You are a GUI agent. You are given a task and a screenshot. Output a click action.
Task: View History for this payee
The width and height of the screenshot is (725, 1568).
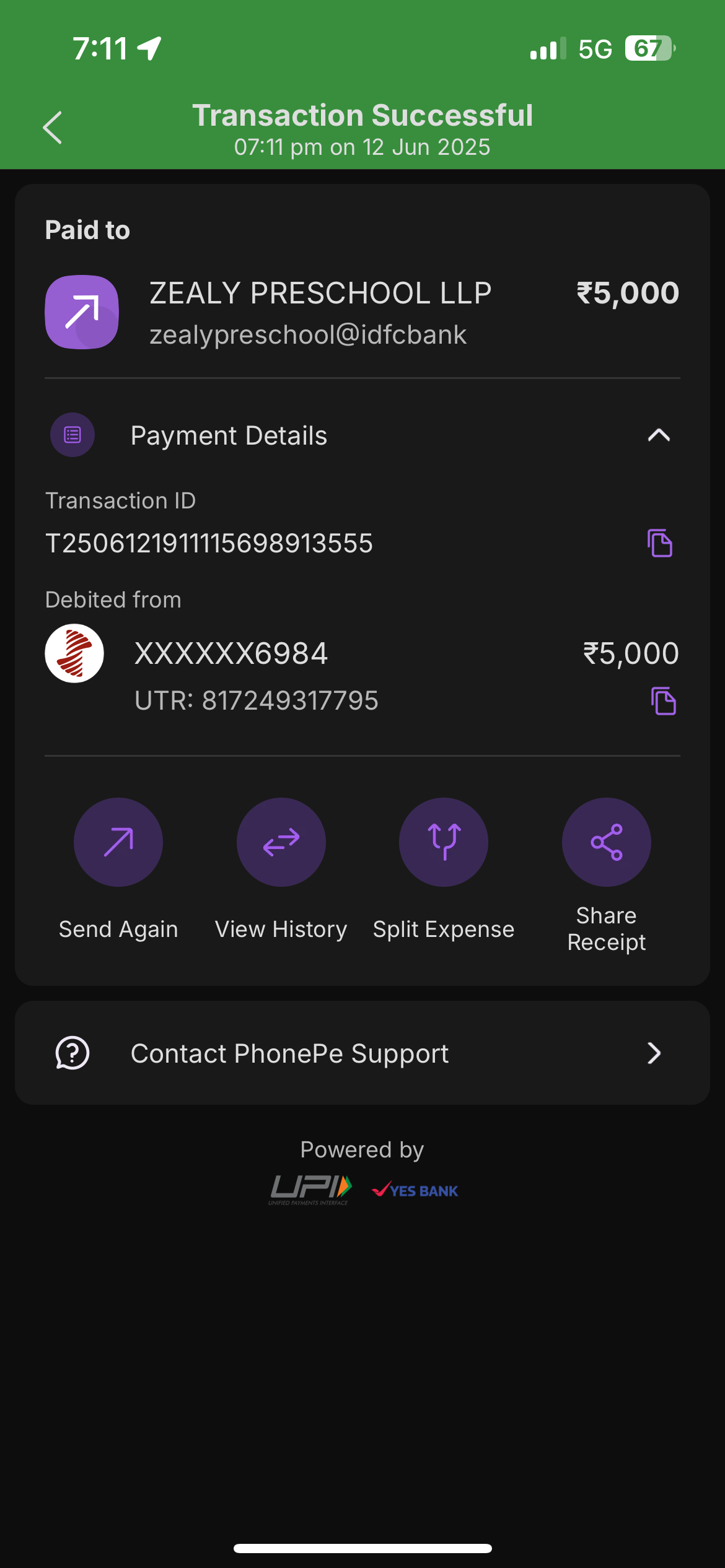pyautogui.click(x=281, y=842)
